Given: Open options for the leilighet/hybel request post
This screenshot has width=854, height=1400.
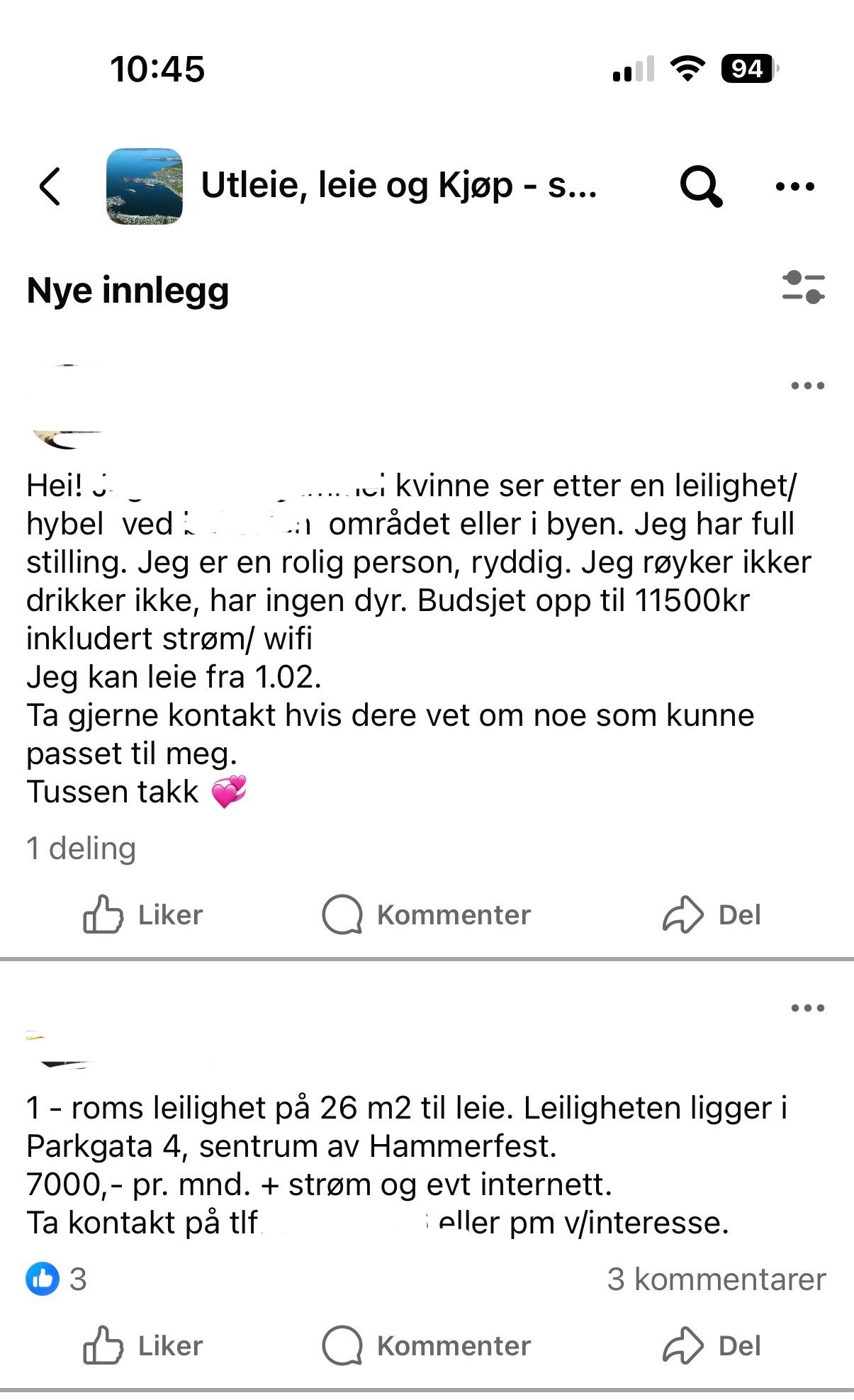Looking at the screenshot, I should 807,386.
